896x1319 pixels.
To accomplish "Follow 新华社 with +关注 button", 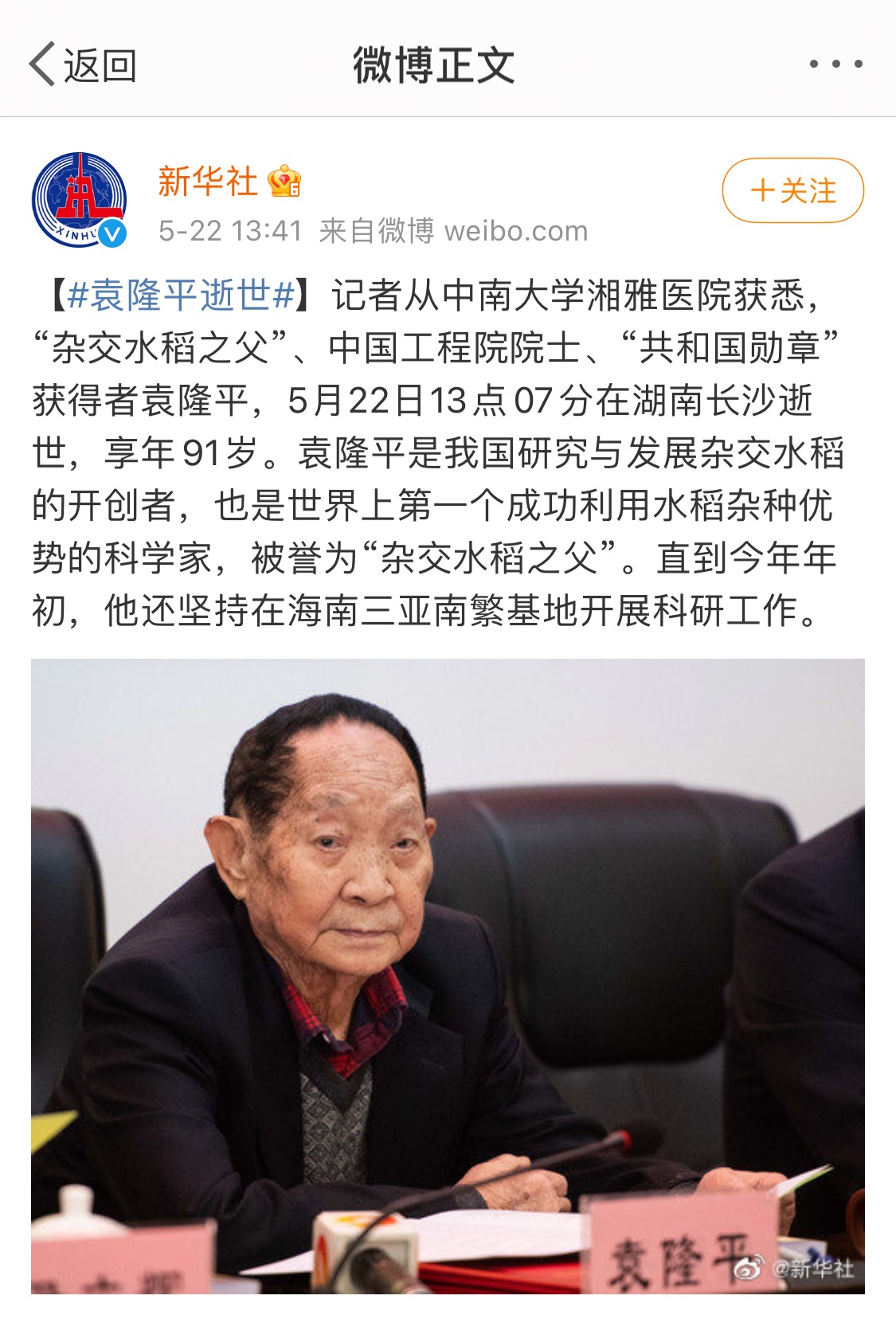I will click(x=792, y=190).
